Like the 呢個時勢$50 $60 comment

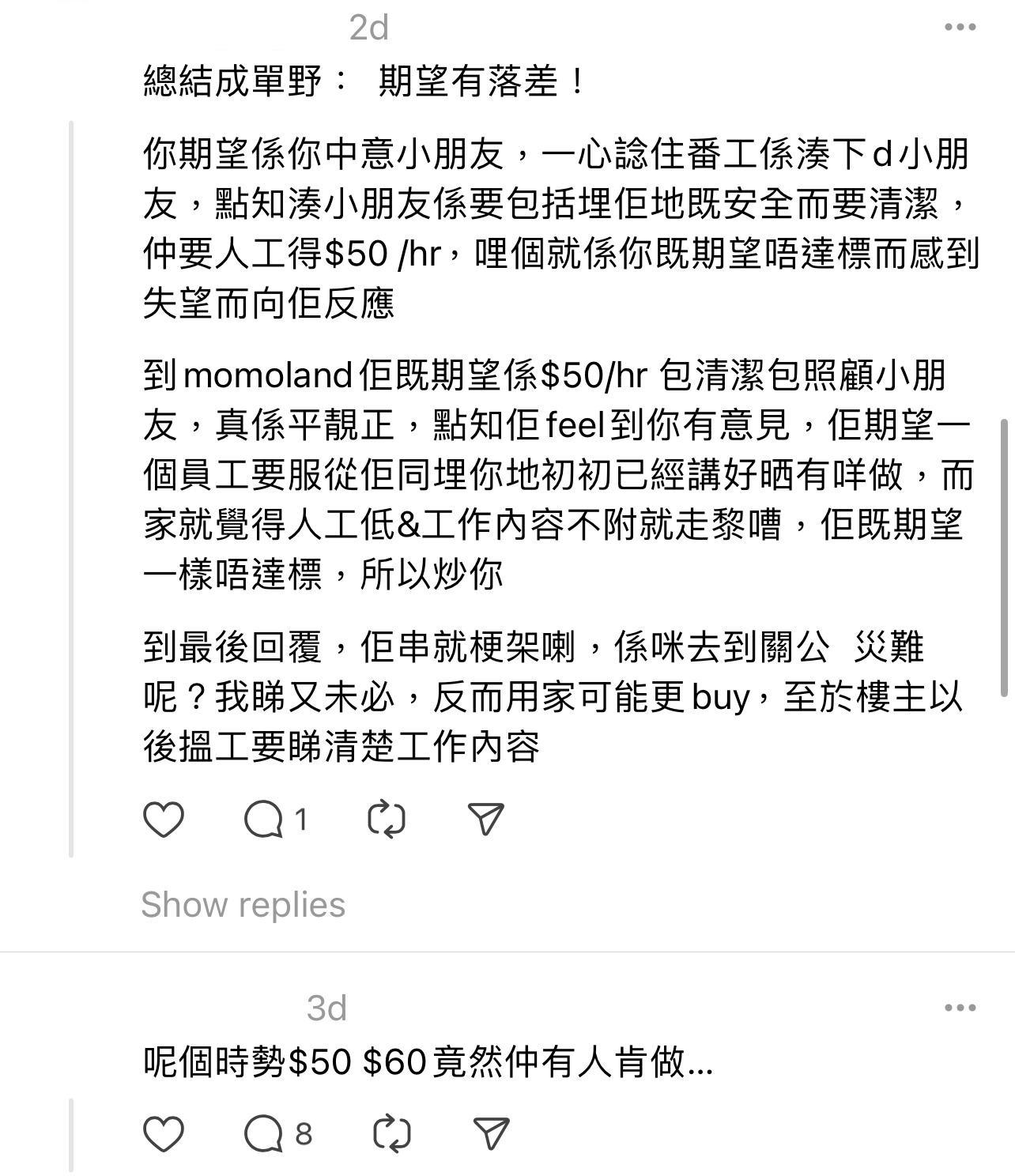tap(164, 1134)
